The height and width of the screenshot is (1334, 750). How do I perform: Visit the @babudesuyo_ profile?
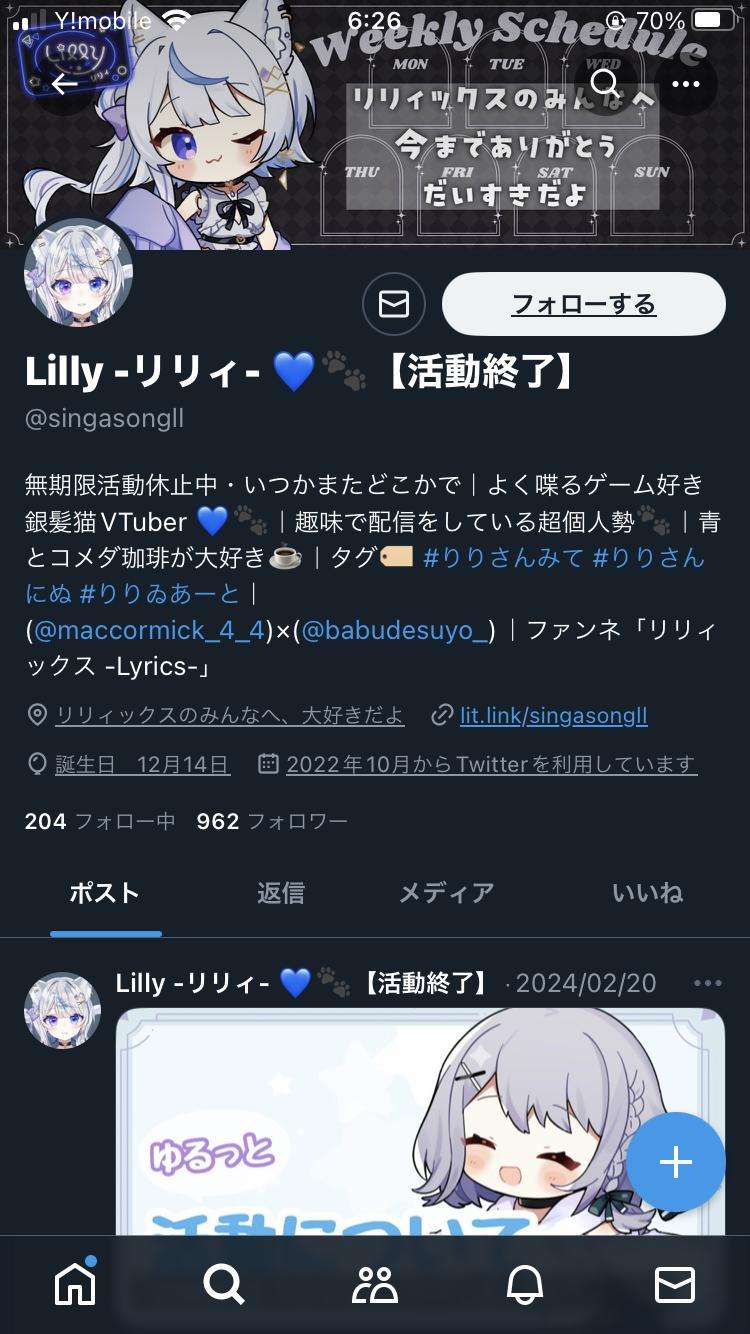click(x=394, y=630)
